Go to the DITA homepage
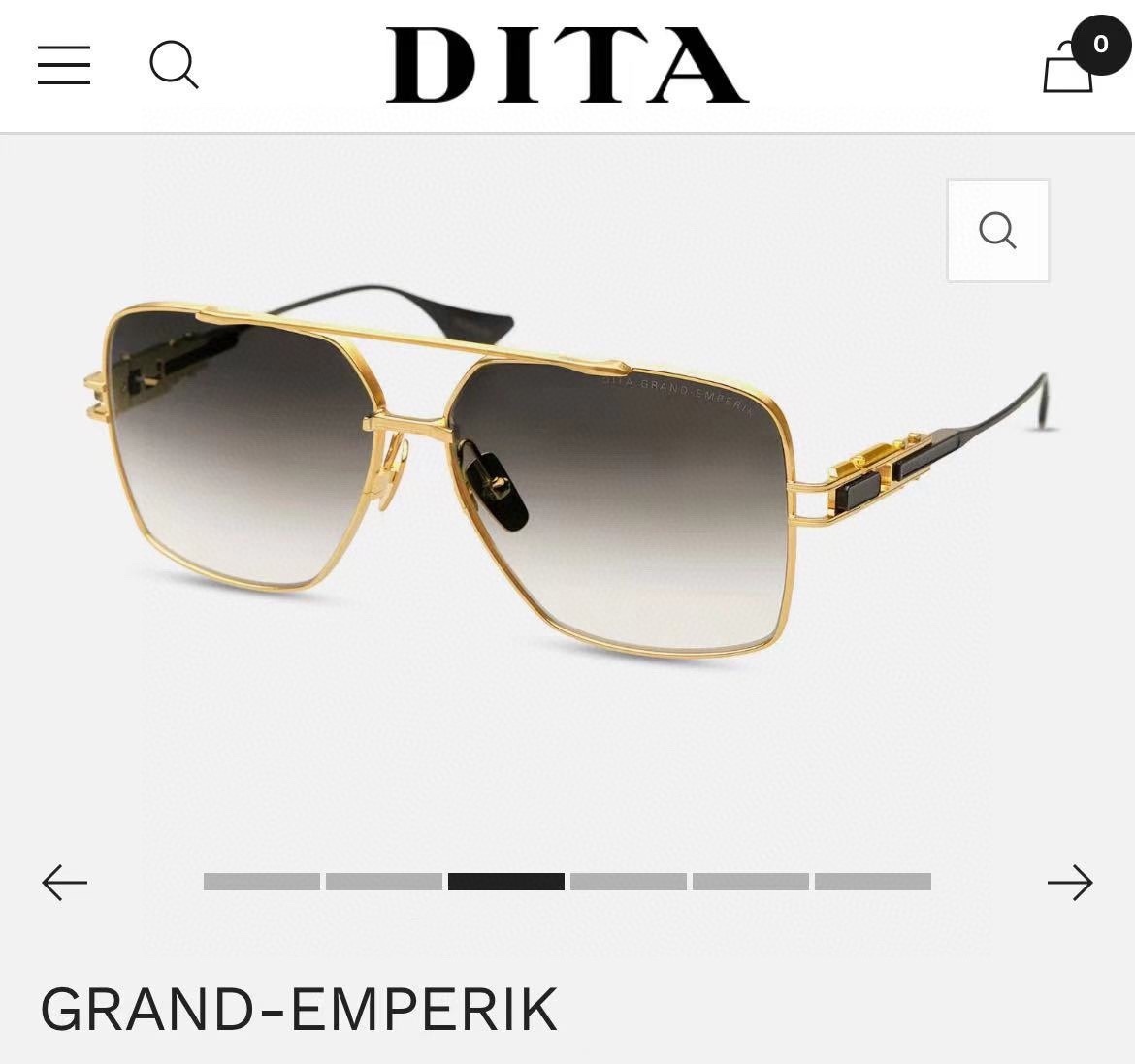 pyautogui.click(x=567, y=65)
